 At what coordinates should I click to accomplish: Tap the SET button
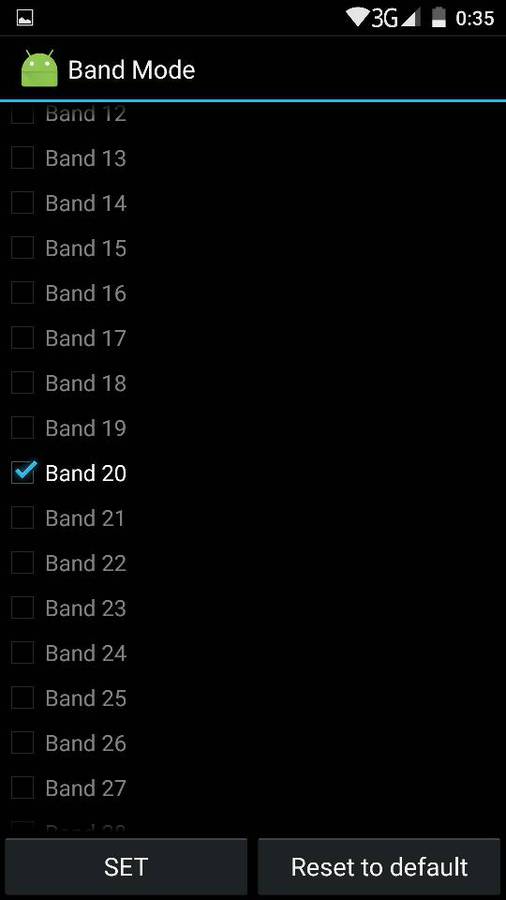126,866
